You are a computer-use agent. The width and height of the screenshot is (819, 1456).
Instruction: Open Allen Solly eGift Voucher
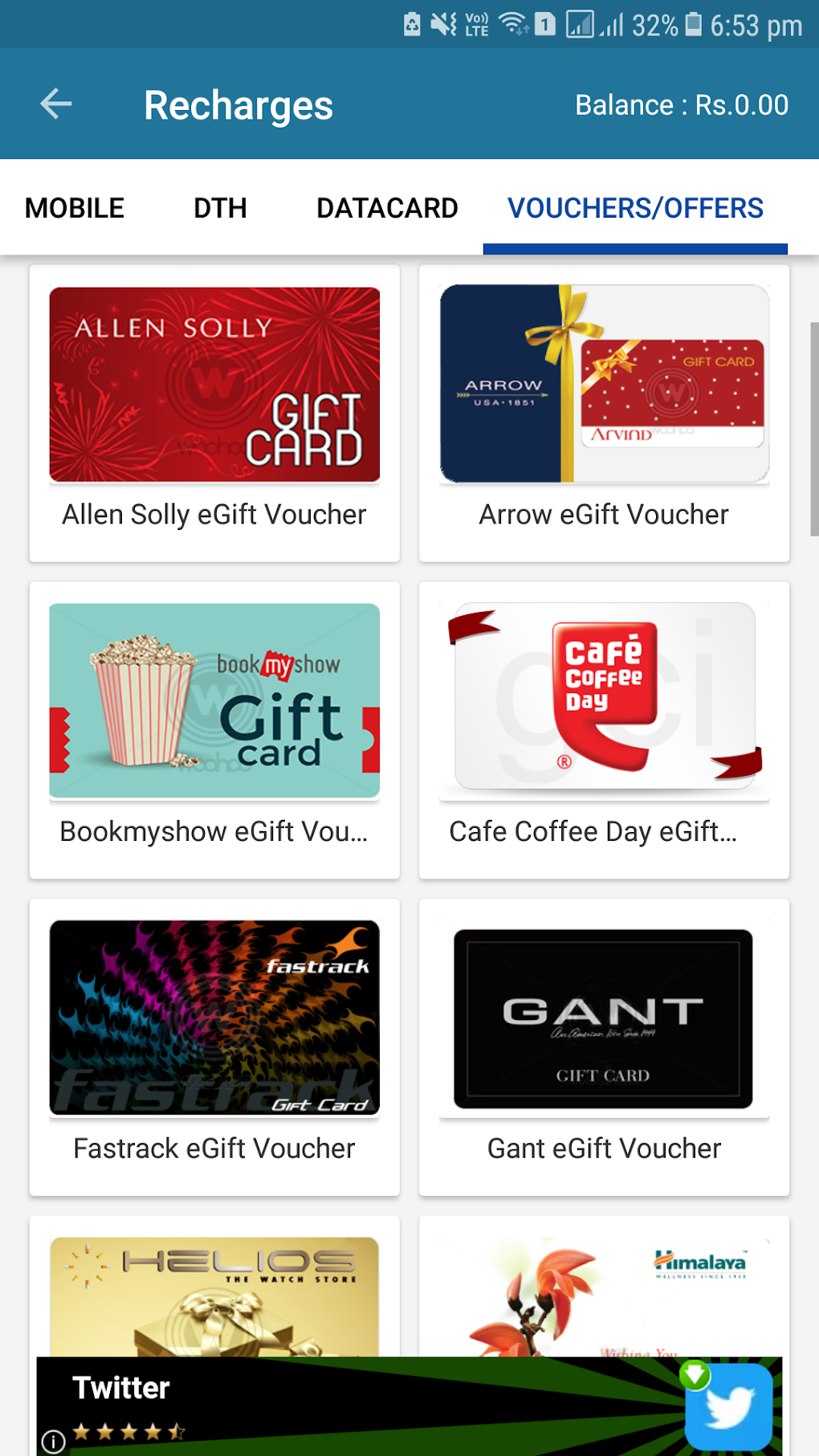(x=214, y=414)
